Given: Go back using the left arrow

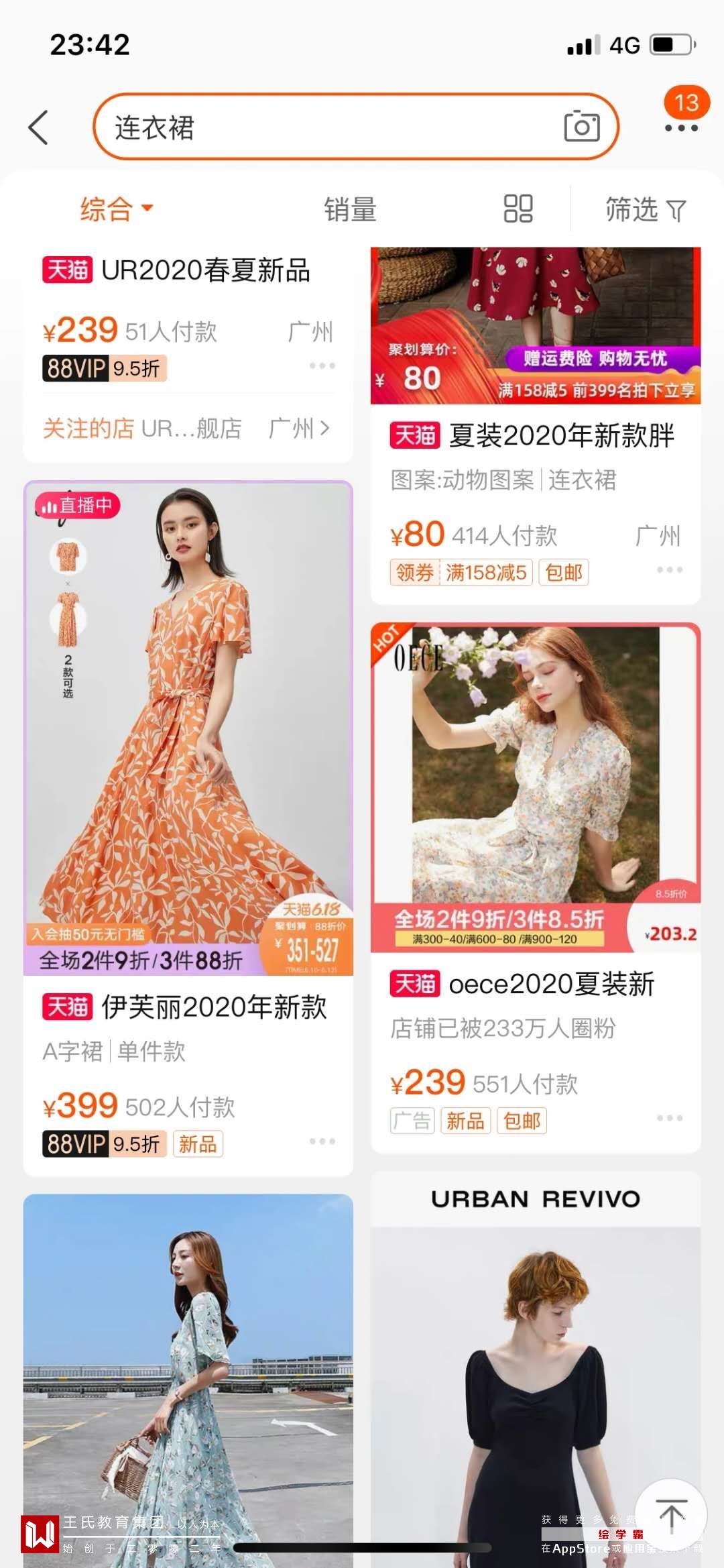Looking at the screenshot, I should [x=39, y=127].
